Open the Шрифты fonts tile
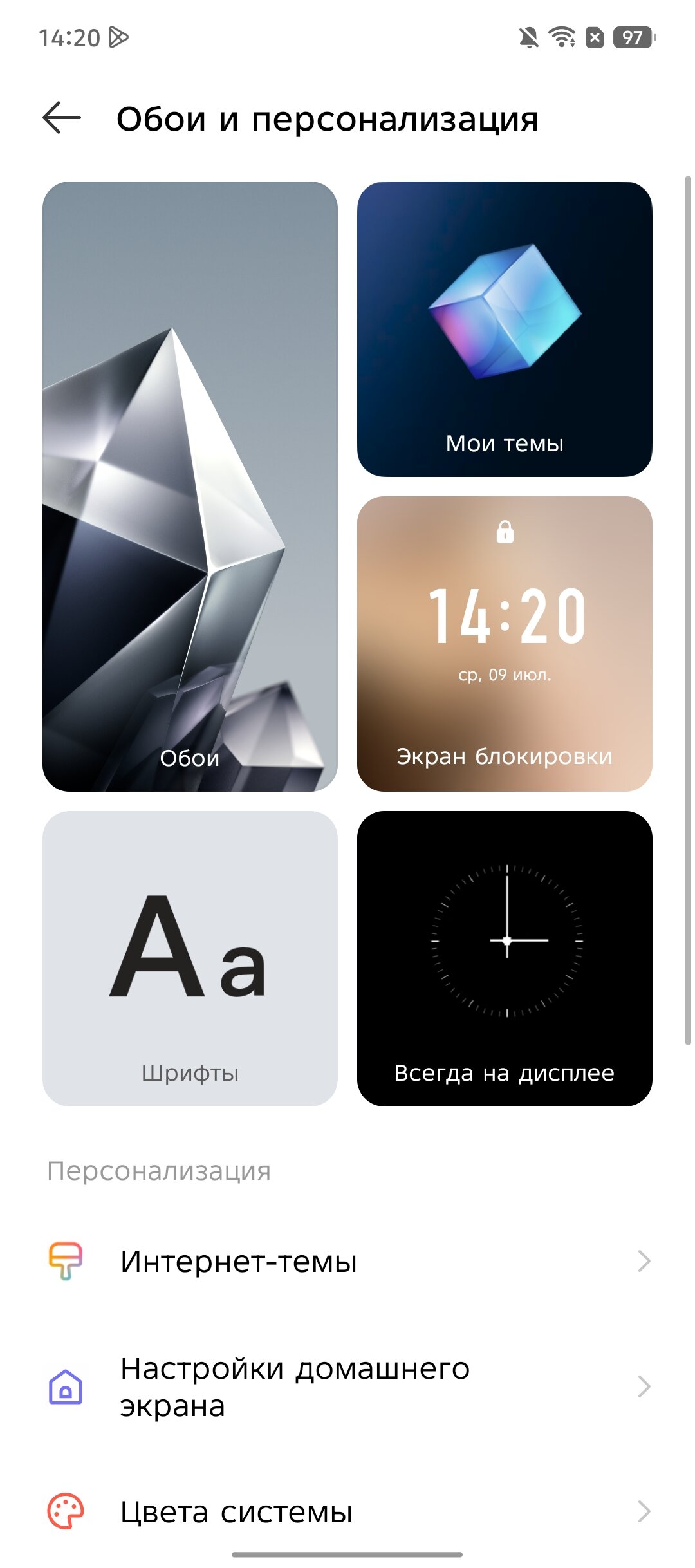Screen dimensions: 695x1568 [190, 958]
